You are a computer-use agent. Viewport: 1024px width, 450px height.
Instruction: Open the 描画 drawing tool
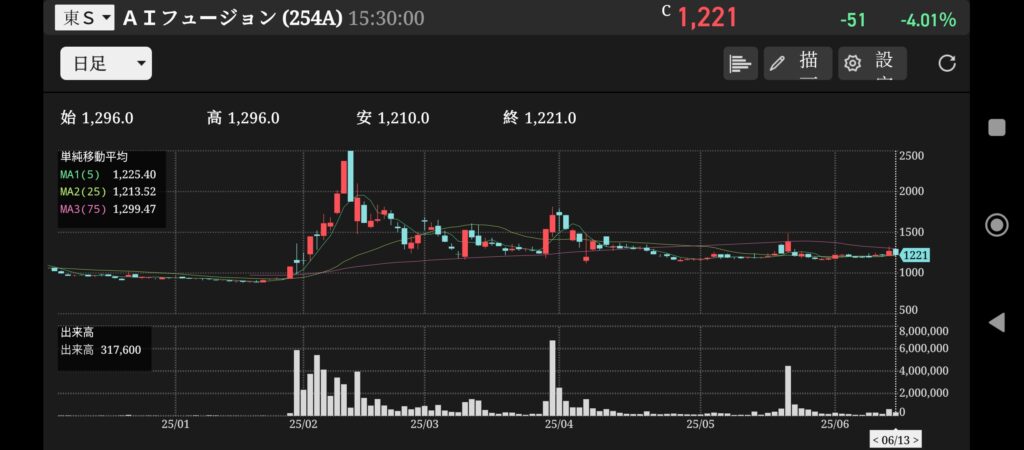tap(797, 64)
